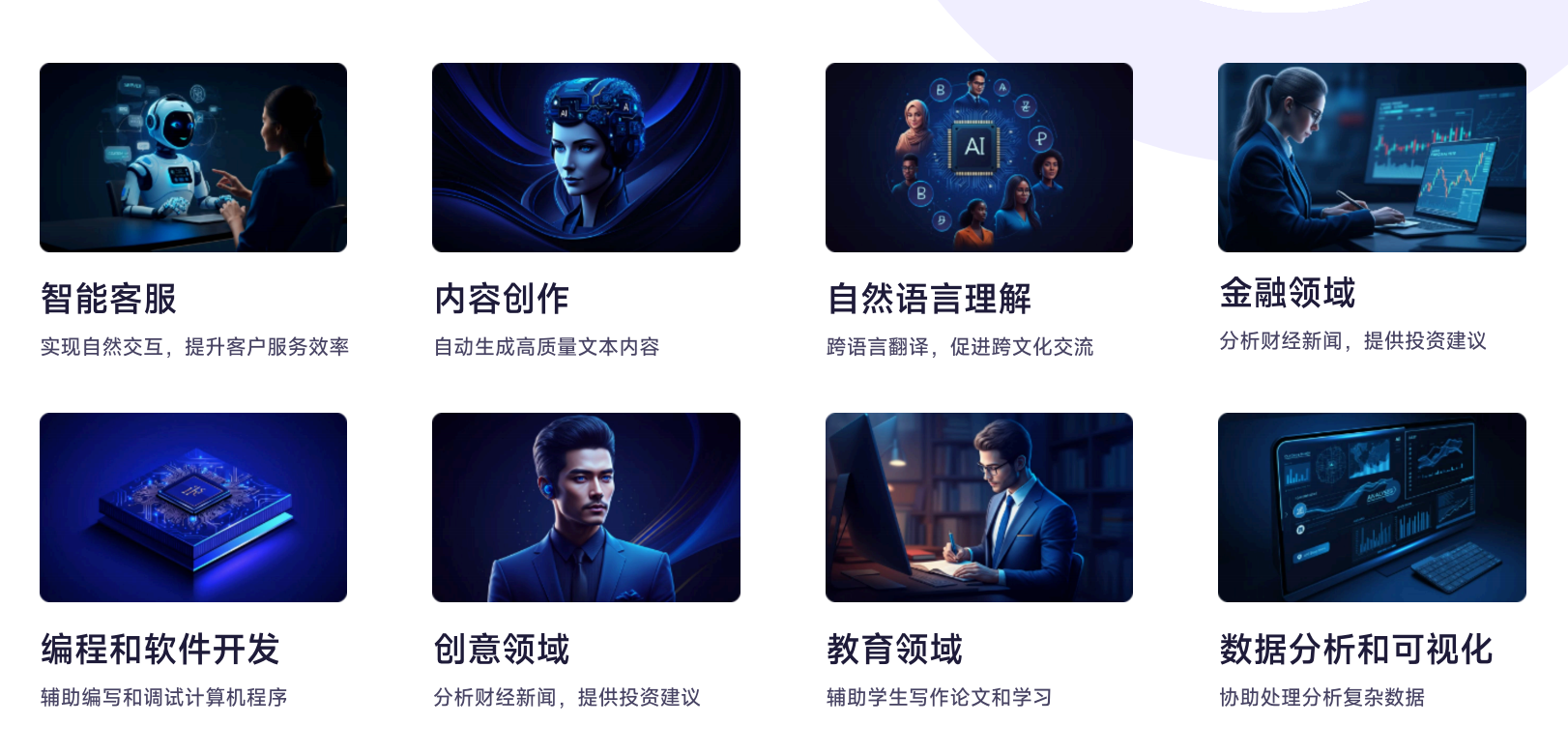This screenshot has height=754, width=1568.
Task: View the 自然语言理解 card
Action: point(978,159)
